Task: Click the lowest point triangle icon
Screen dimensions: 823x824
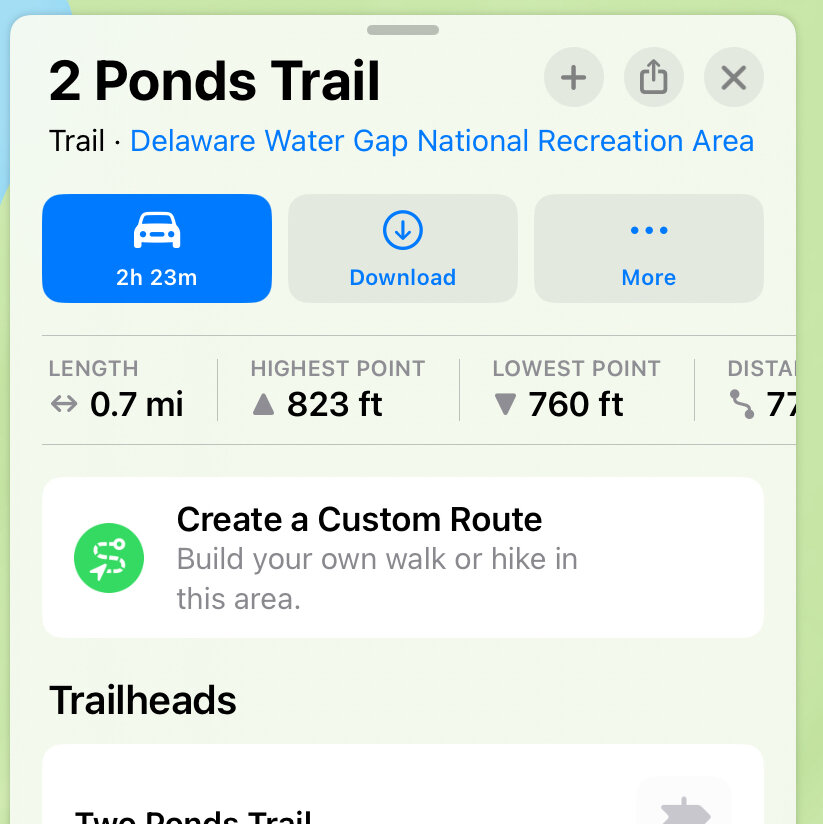Action: tap(505, 405)
